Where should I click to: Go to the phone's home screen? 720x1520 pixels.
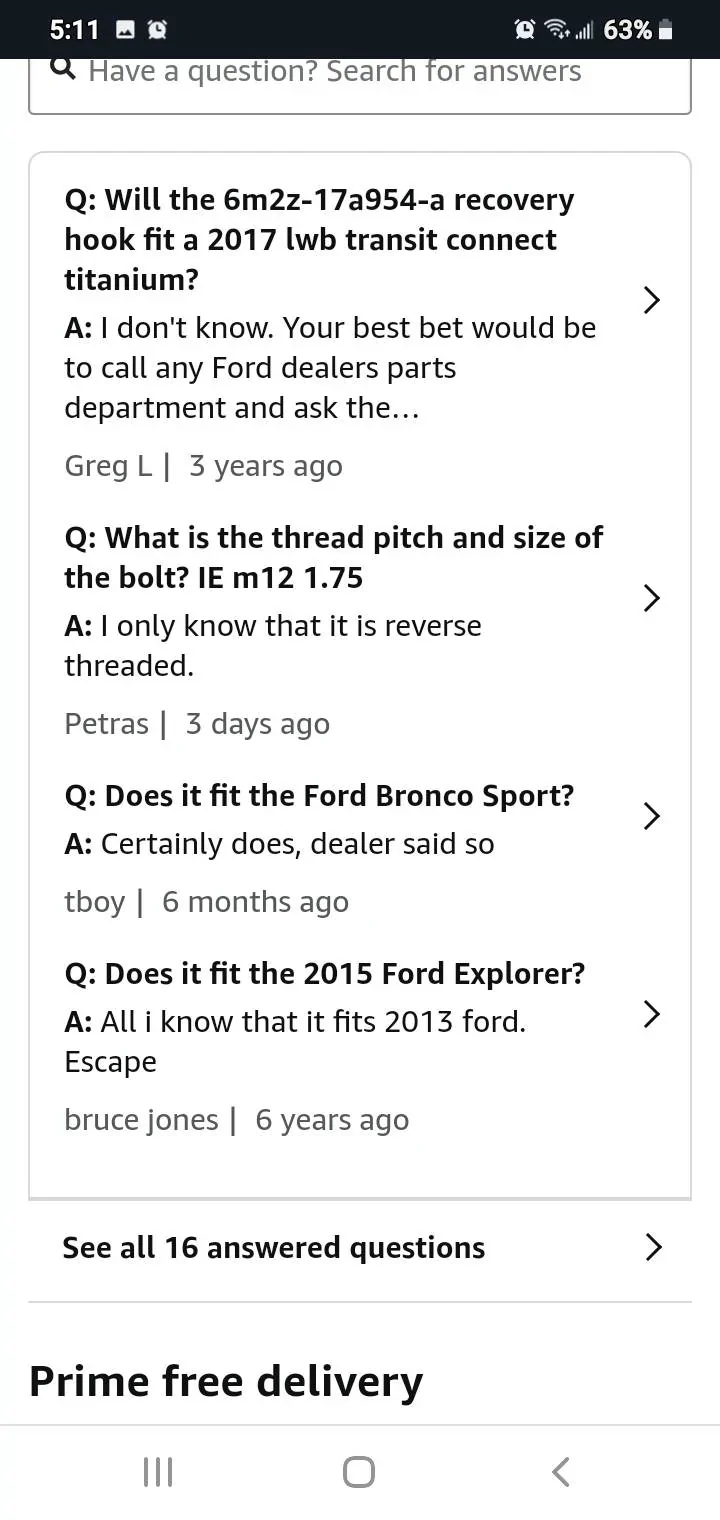[359, 1472]
